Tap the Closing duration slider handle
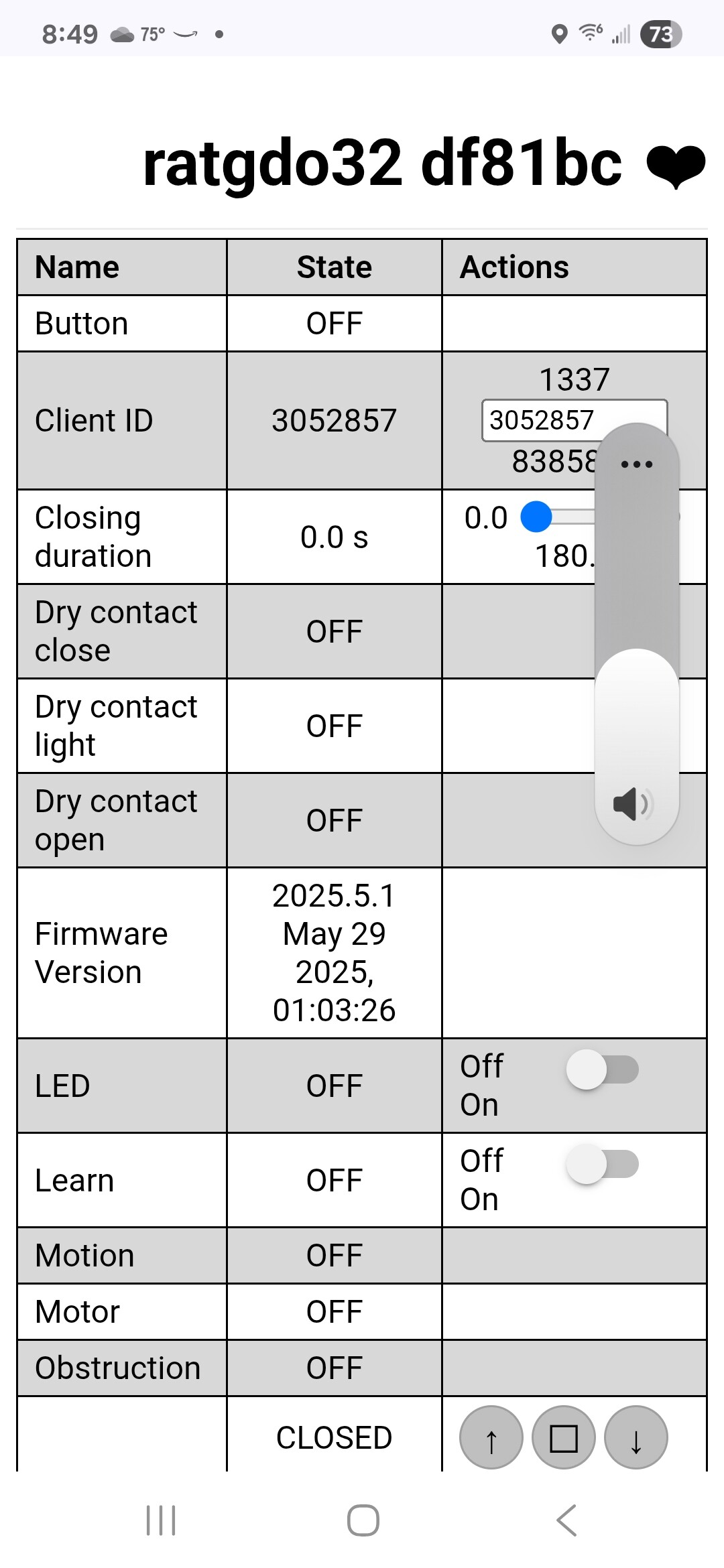 click(x=536, y=517)
